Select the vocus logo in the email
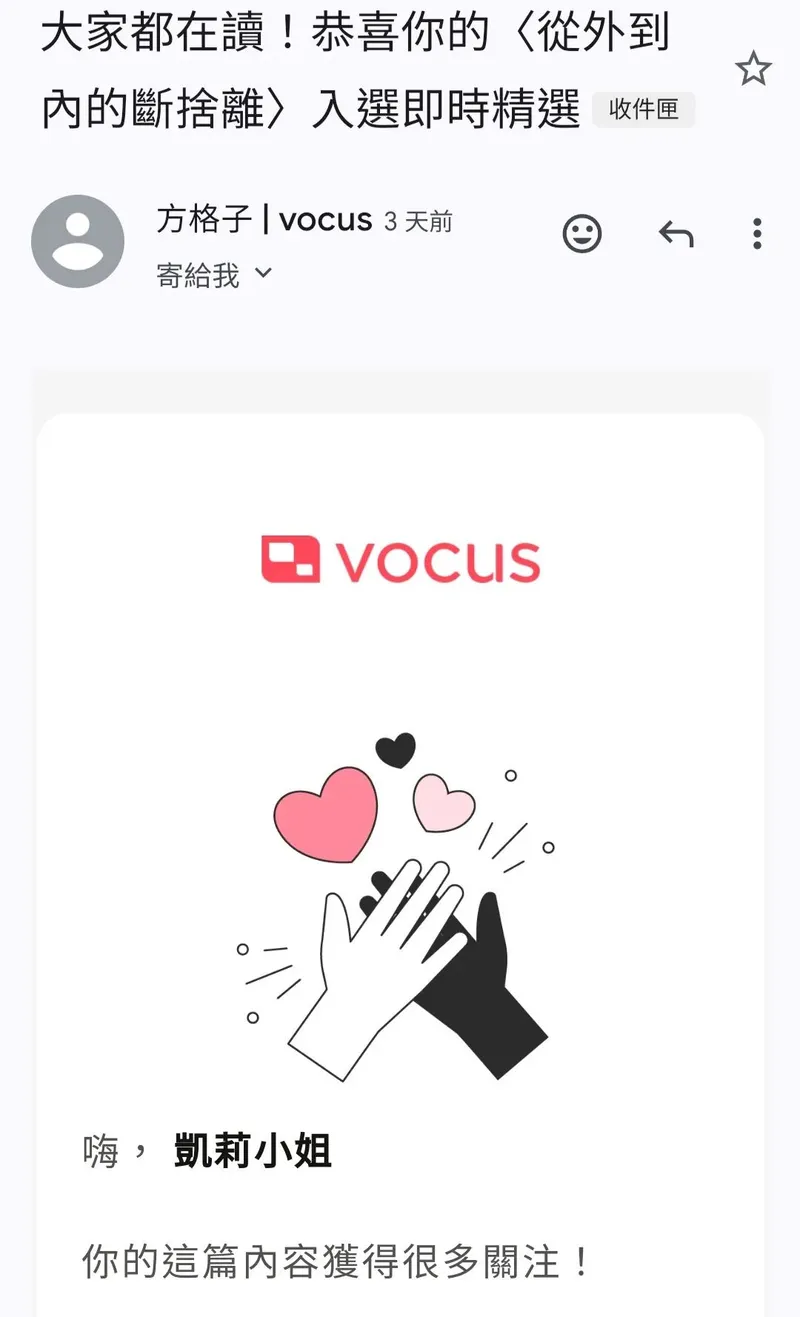 [x=400, y=560]
